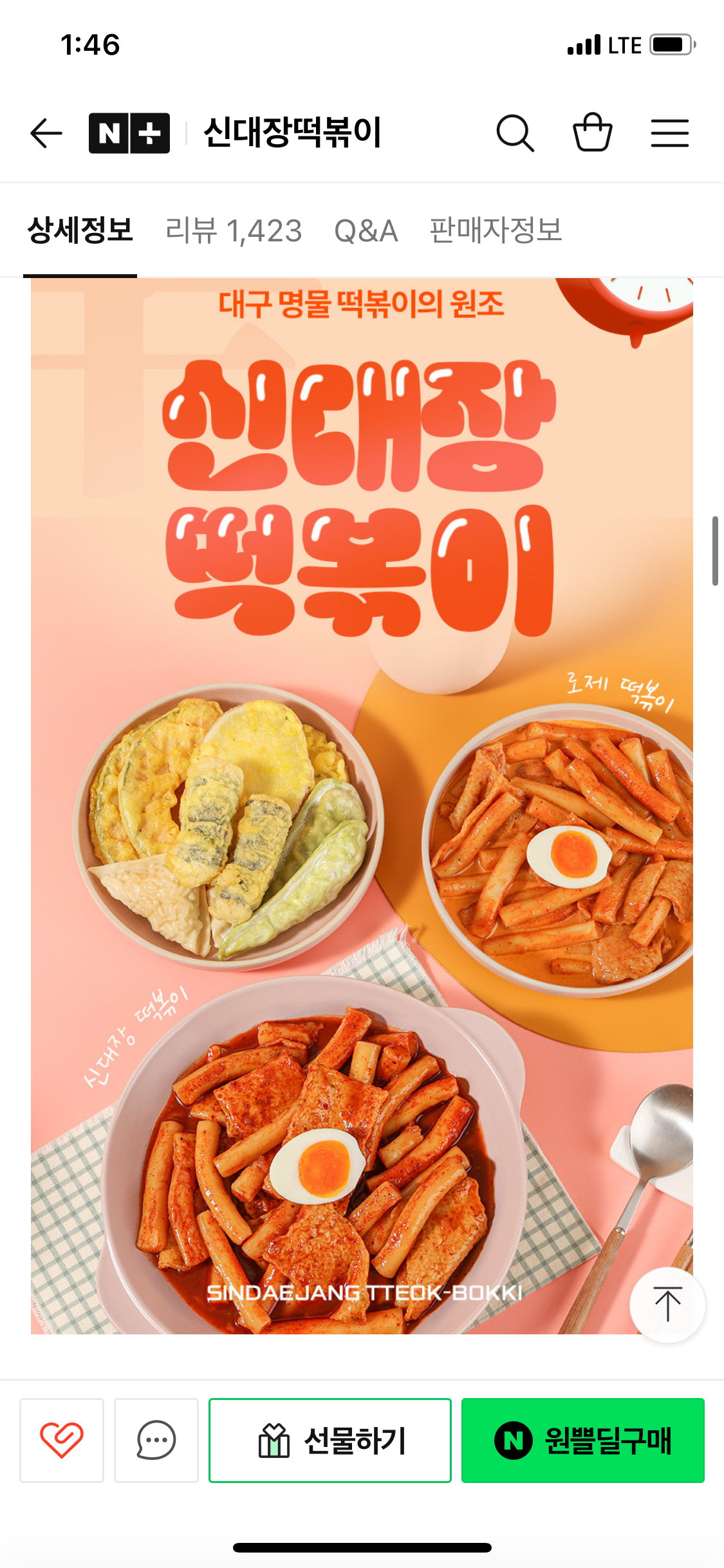The height and width of the screenshot is (1568, 724).
Task: Go back to the previous page
Action: [x=46, y=133]
